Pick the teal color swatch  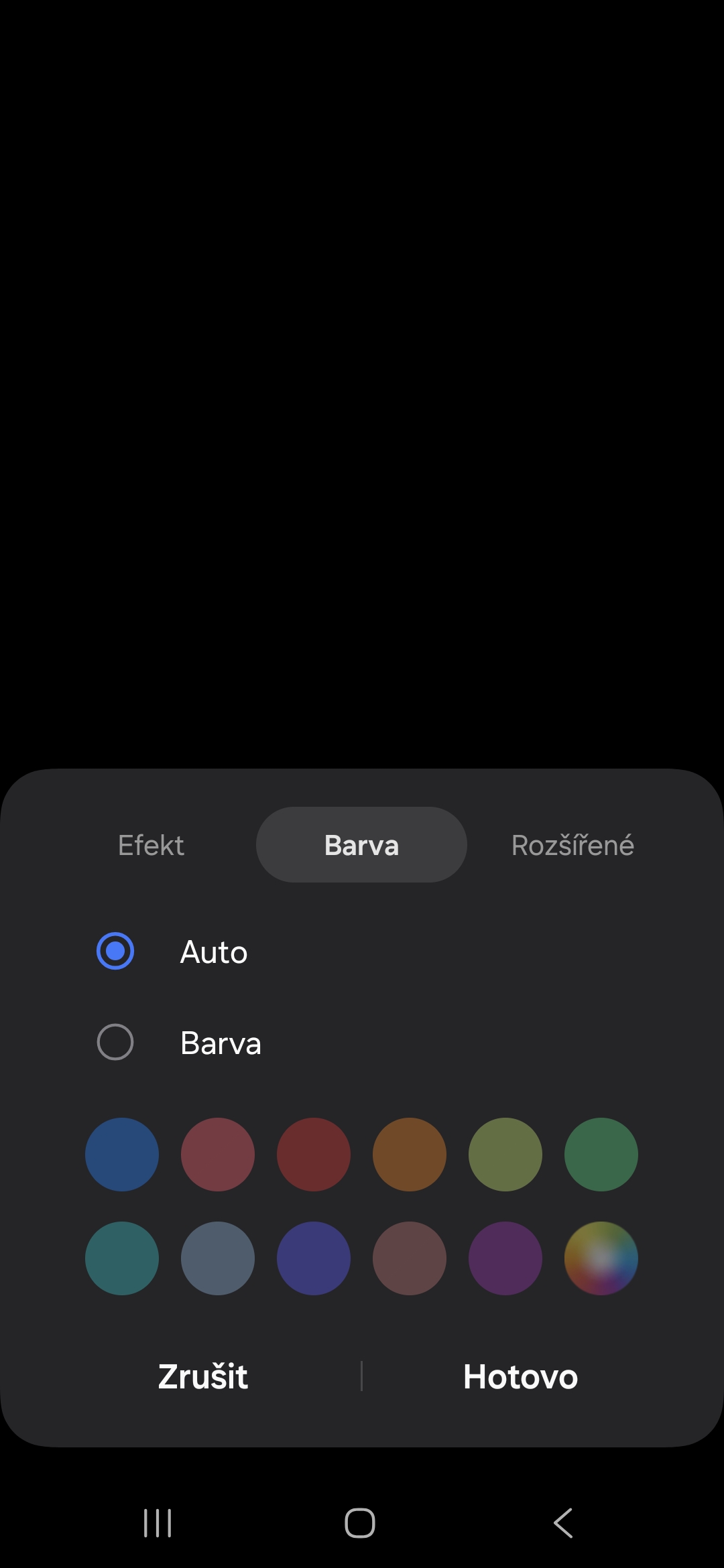122,1258
